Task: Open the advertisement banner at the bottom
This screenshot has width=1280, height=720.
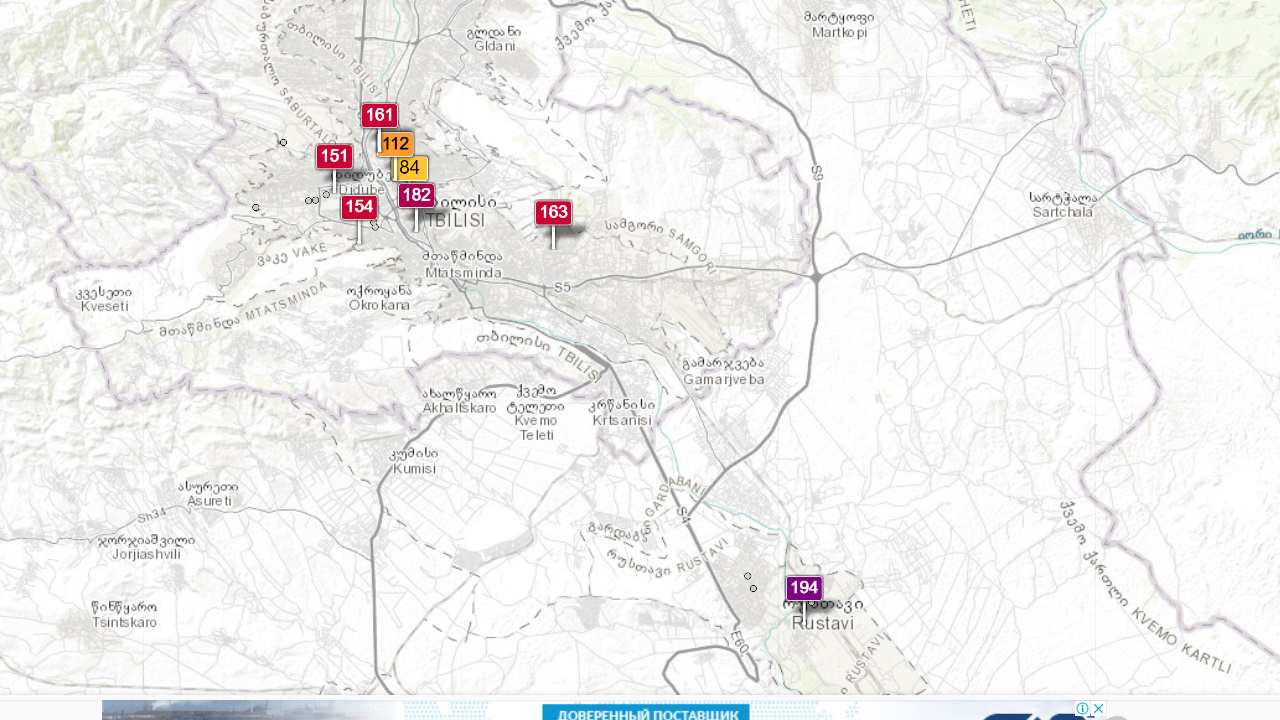Action: [x=600, y=711]
